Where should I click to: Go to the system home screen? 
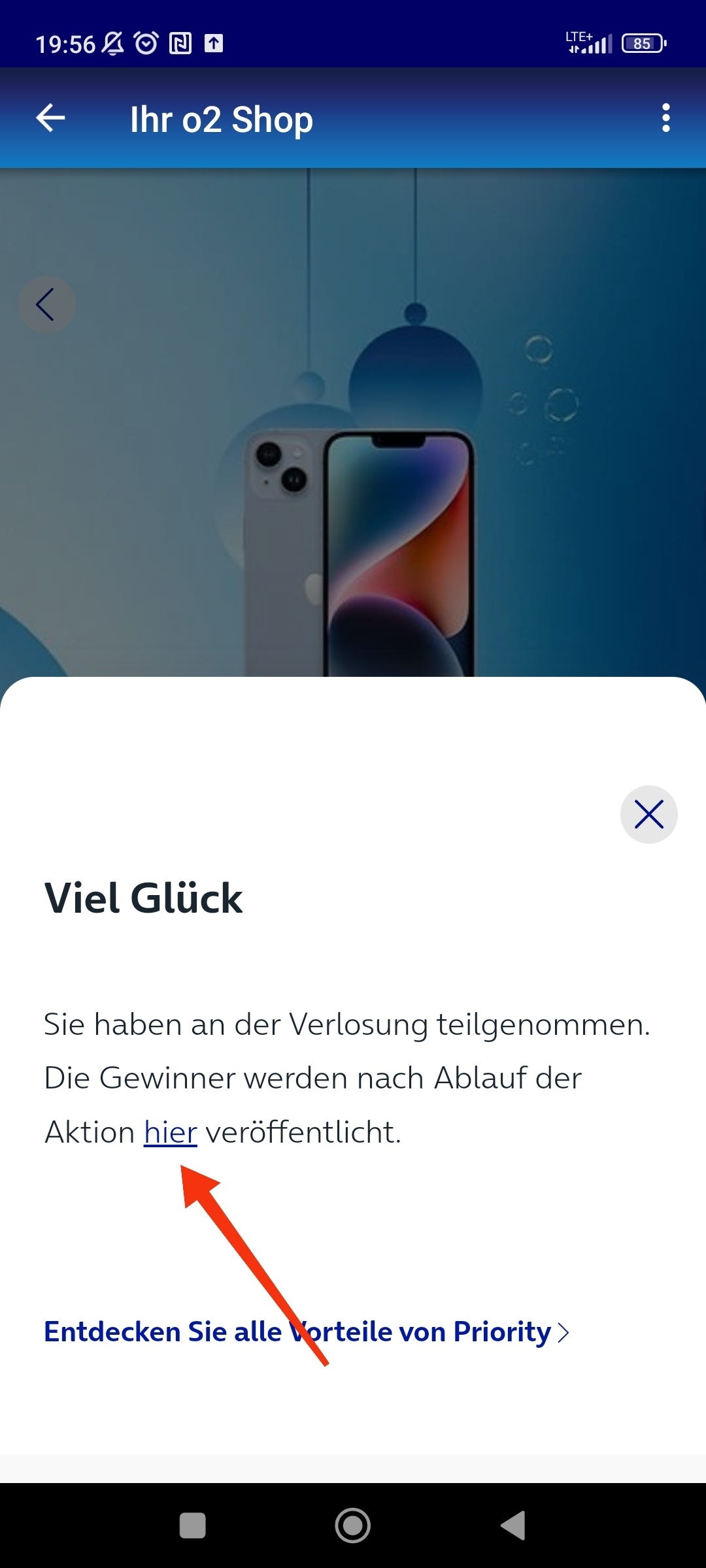353,1526
